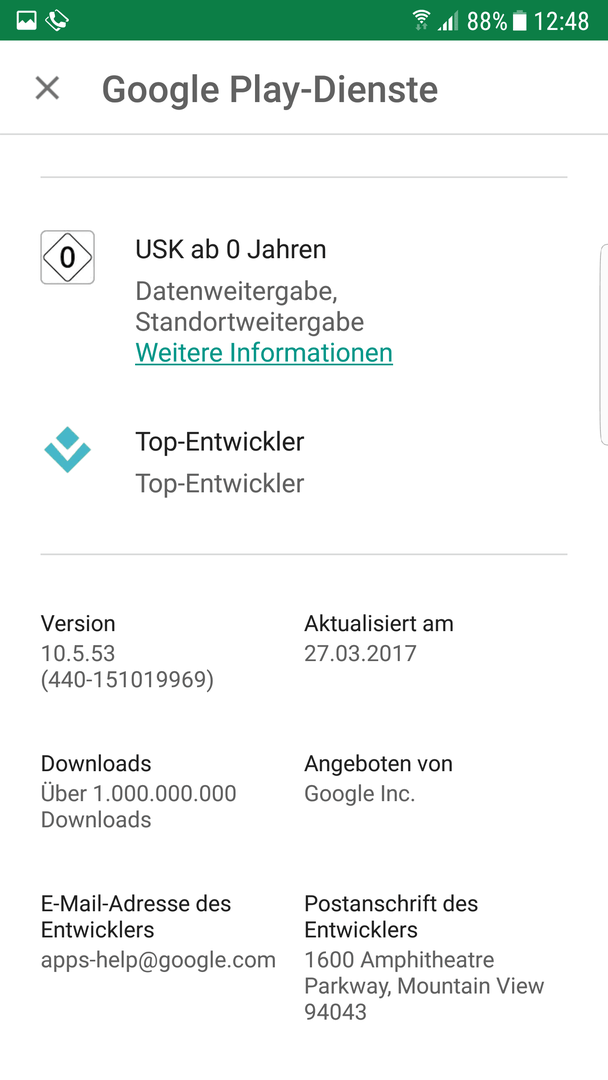Open the Weitere Informationen link
This screenshot has width=608, height=1080.
[x=264, y=353]
